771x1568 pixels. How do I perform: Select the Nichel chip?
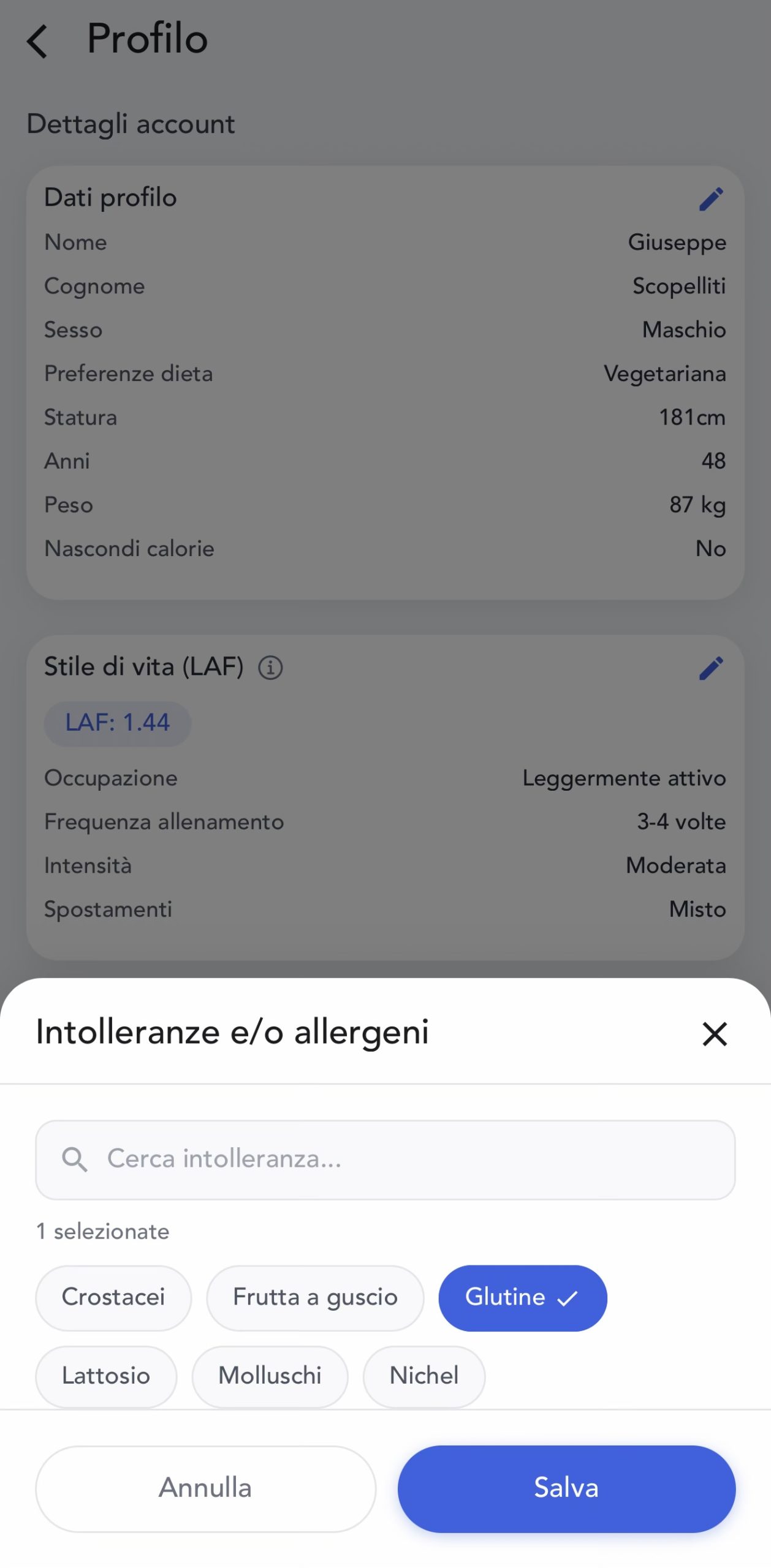pyautogui.click(x=424, y=1376)
